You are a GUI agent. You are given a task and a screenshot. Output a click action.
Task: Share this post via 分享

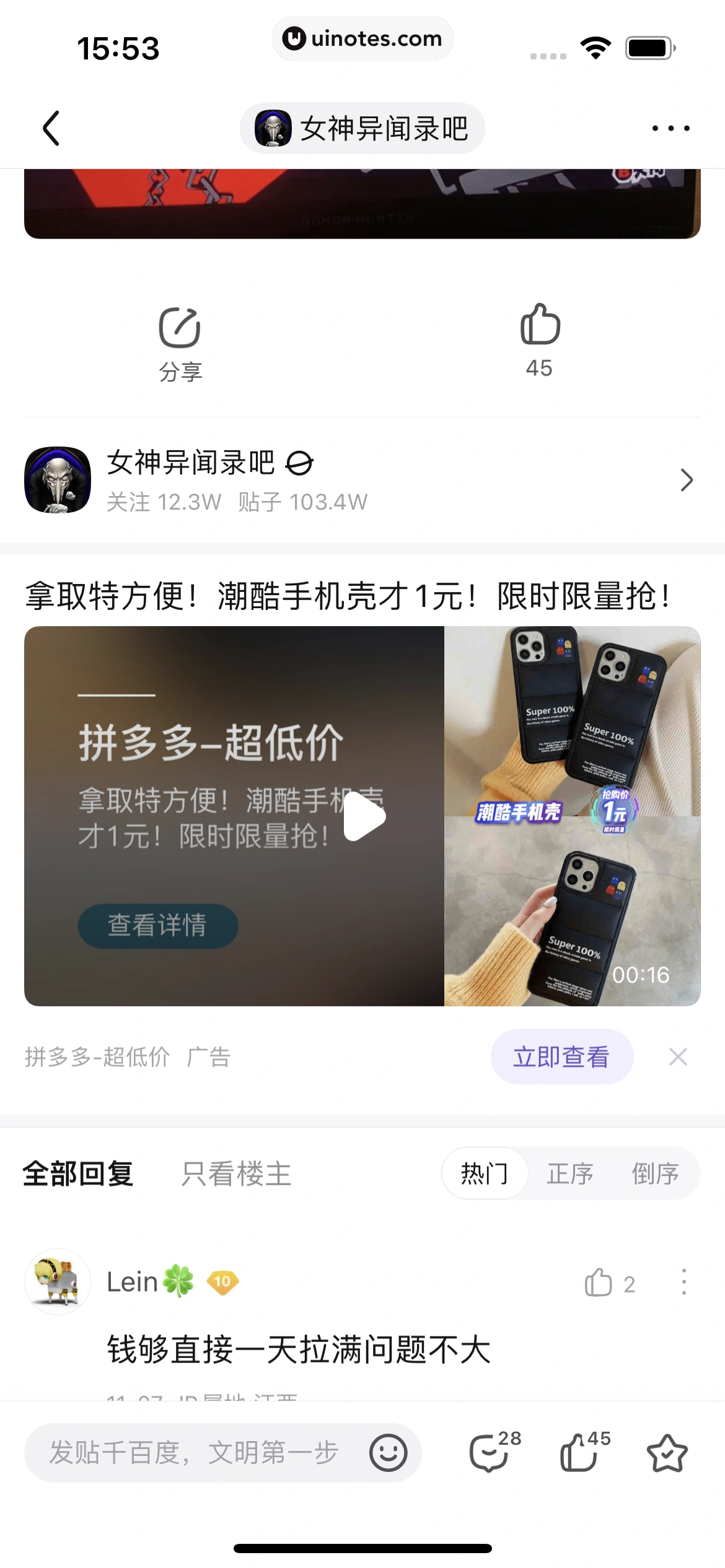point(180,344)
